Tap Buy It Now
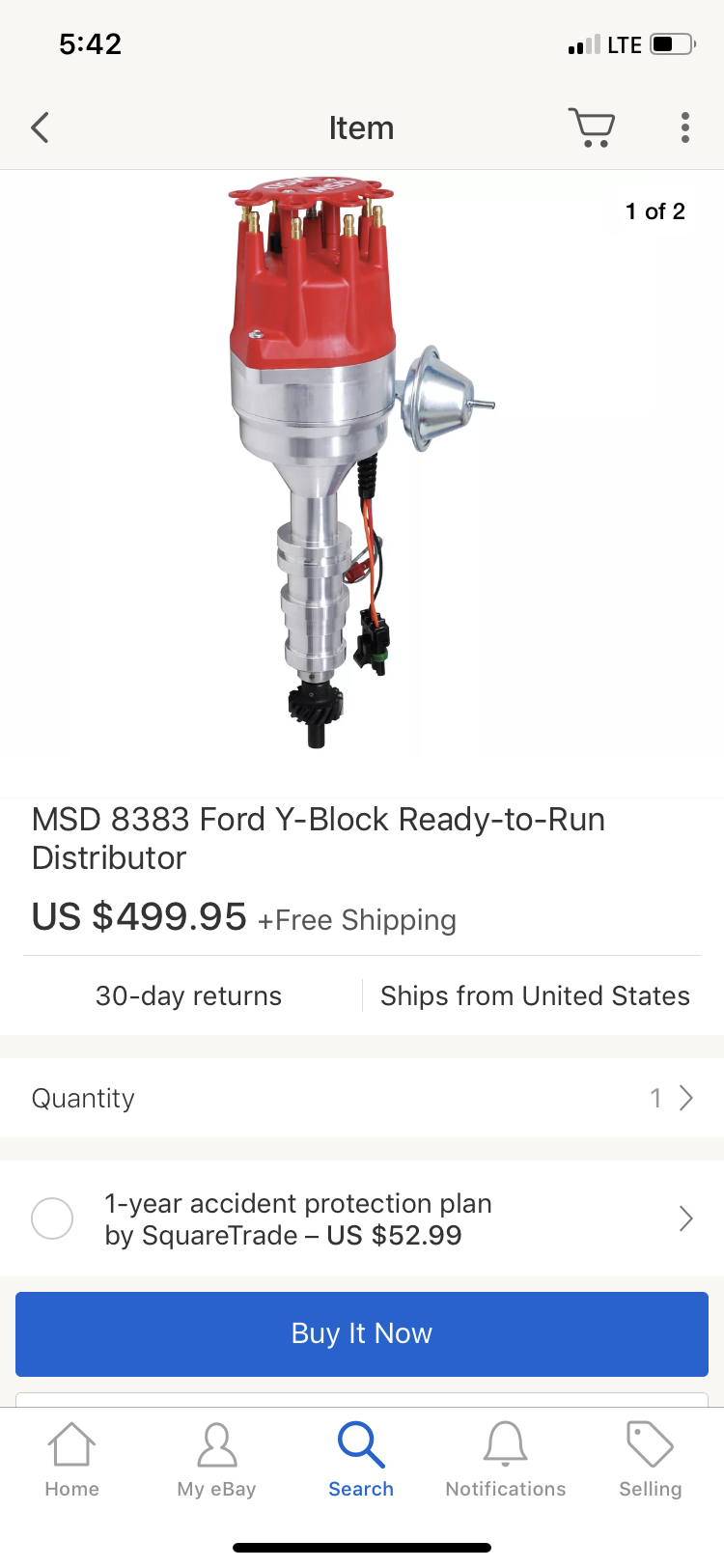 (361, 1333)
